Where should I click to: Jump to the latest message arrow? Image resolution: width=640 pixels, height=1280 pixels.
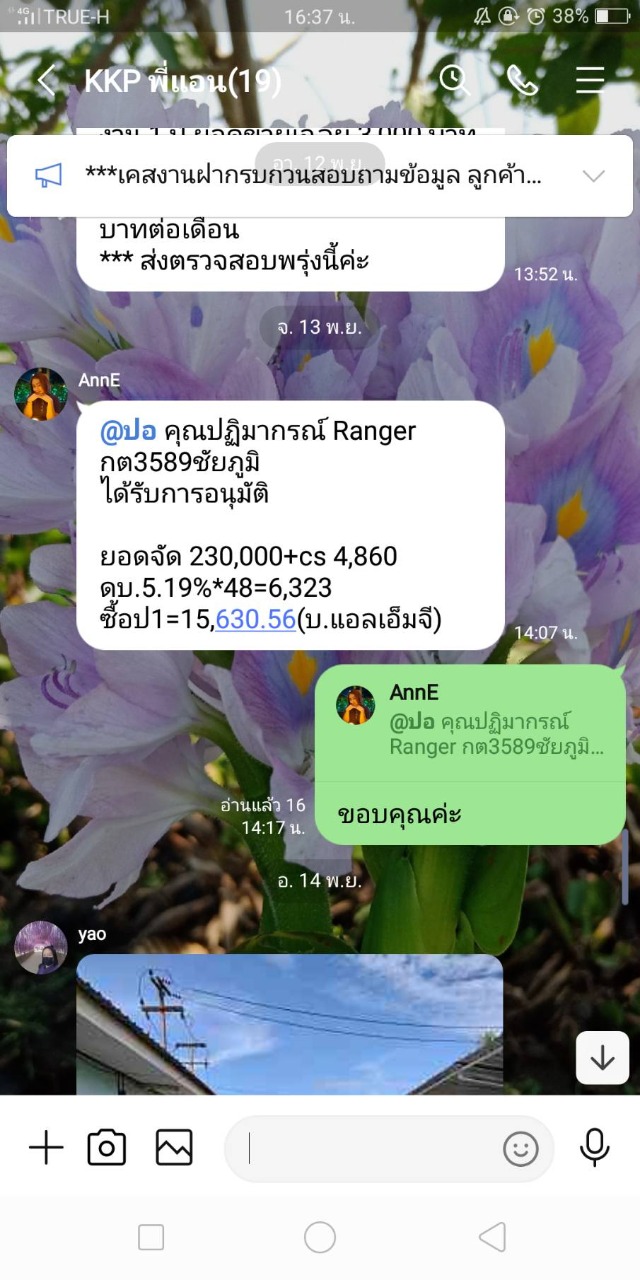[602, 1058]
